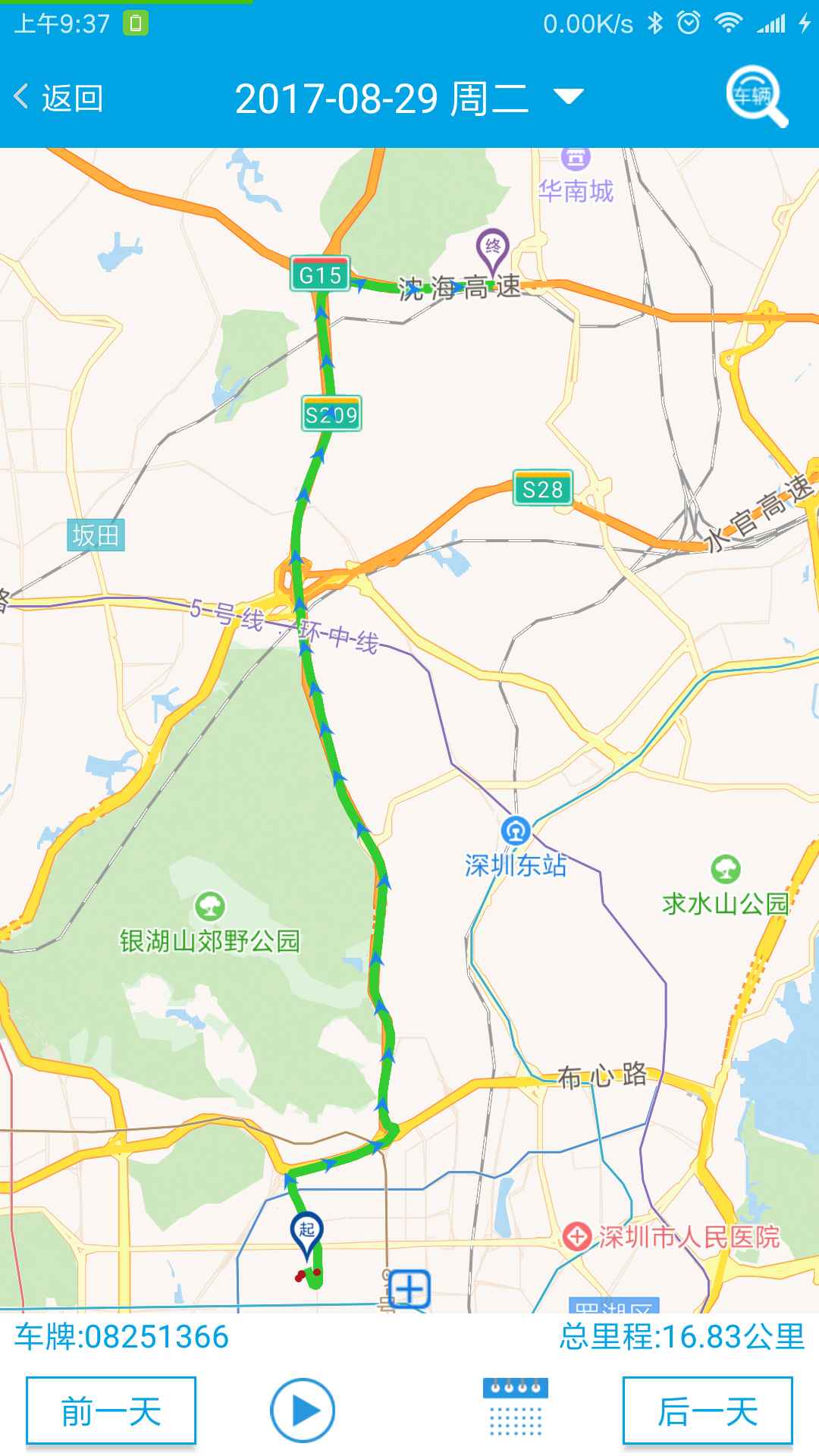
Task: Go back with the 返回 button
Action: [x=59, y=98]
